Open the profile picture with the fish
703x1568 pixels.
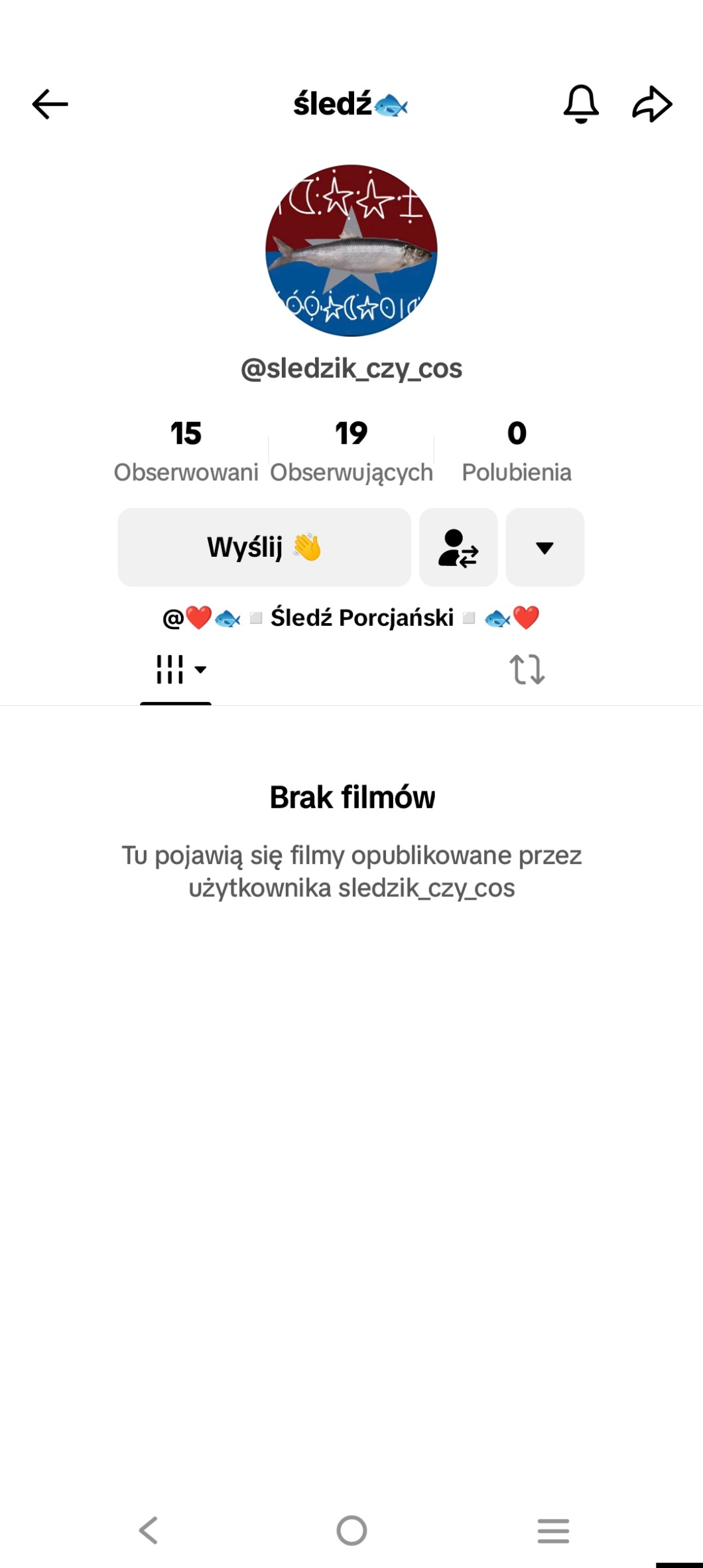tap(351, 250)
